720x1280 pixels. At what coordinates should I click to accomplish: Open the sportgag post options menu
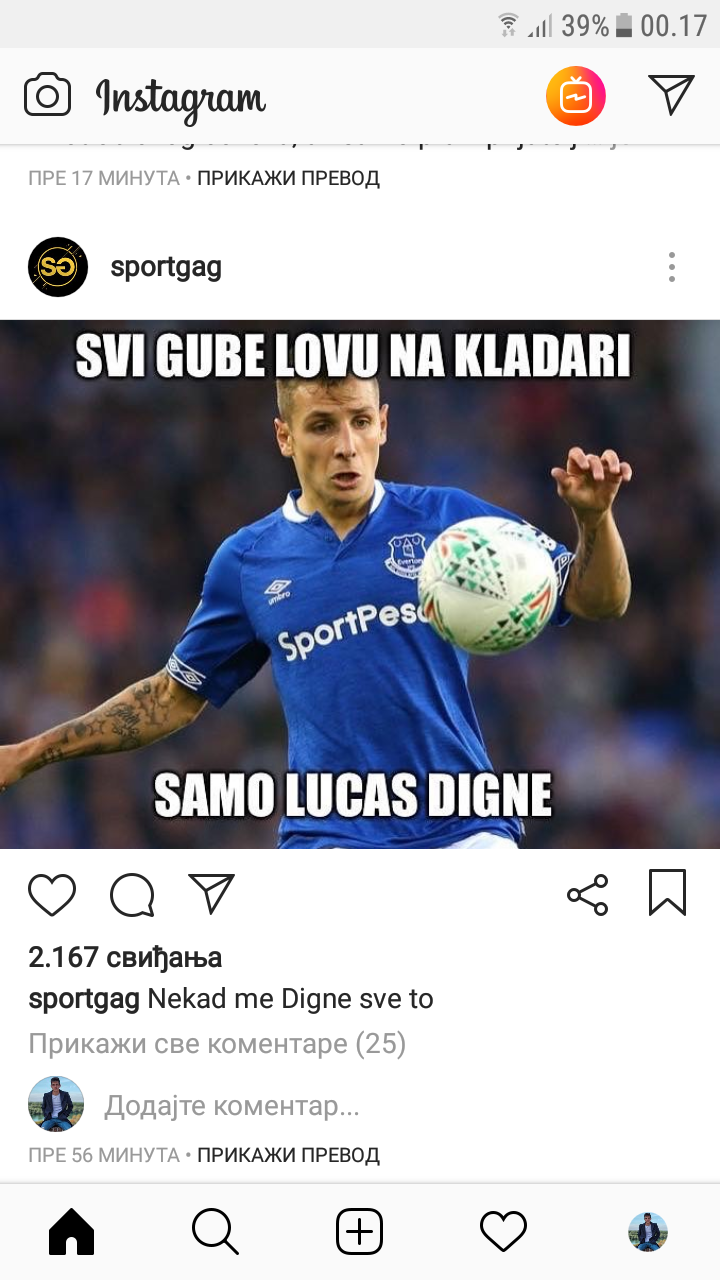click(x=671, y=267)
